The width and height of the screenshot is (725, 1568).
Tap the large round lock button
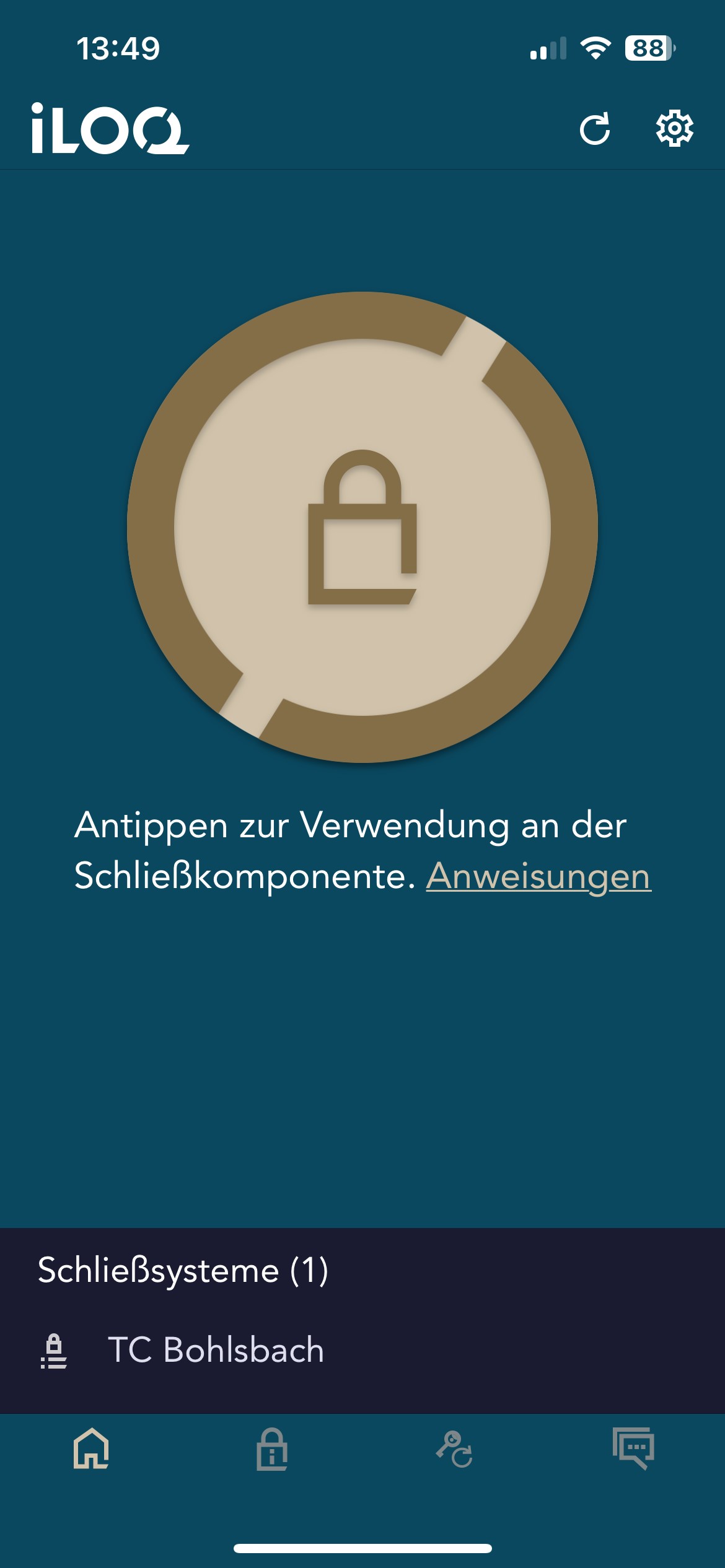click(362, 527)
